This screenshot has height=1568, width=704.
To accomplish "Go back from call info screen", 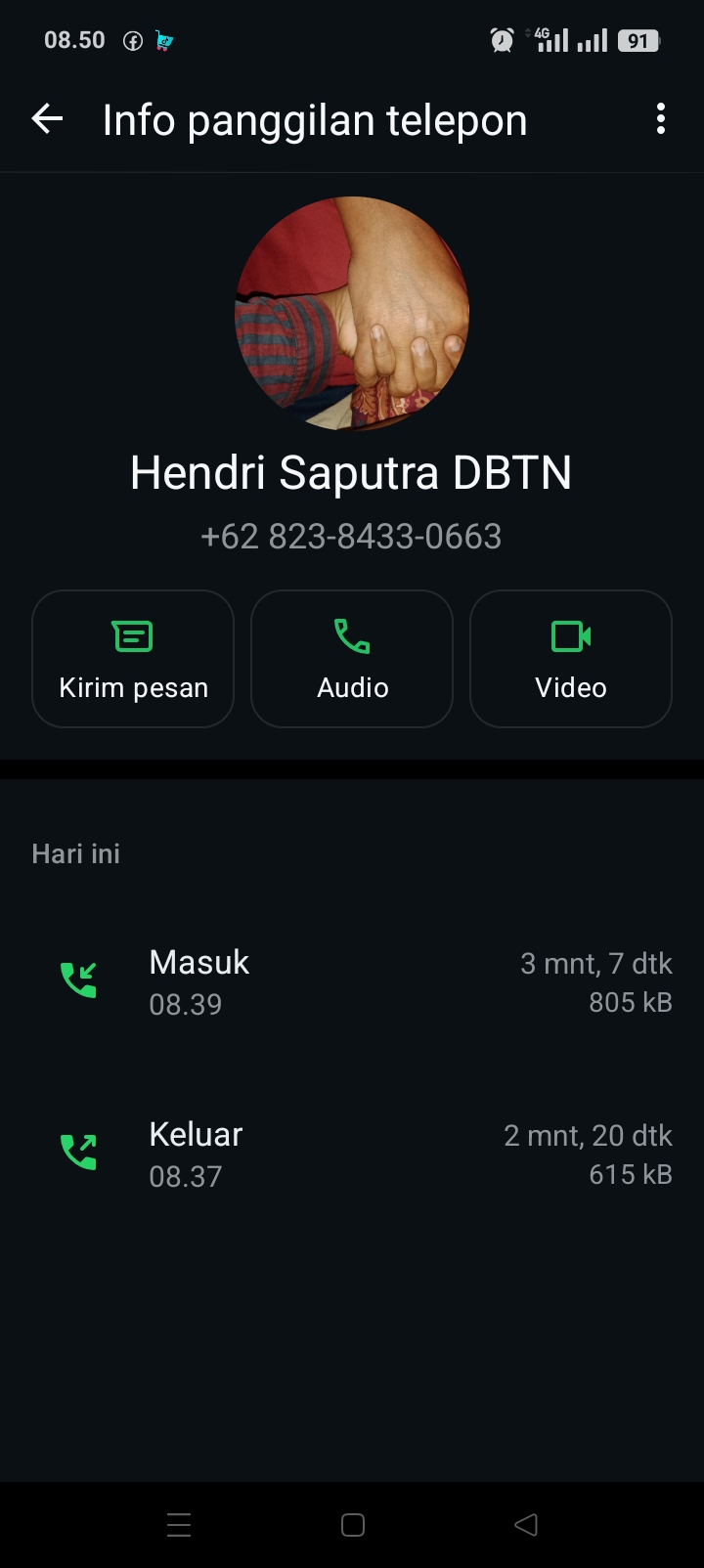I will 47,119.
